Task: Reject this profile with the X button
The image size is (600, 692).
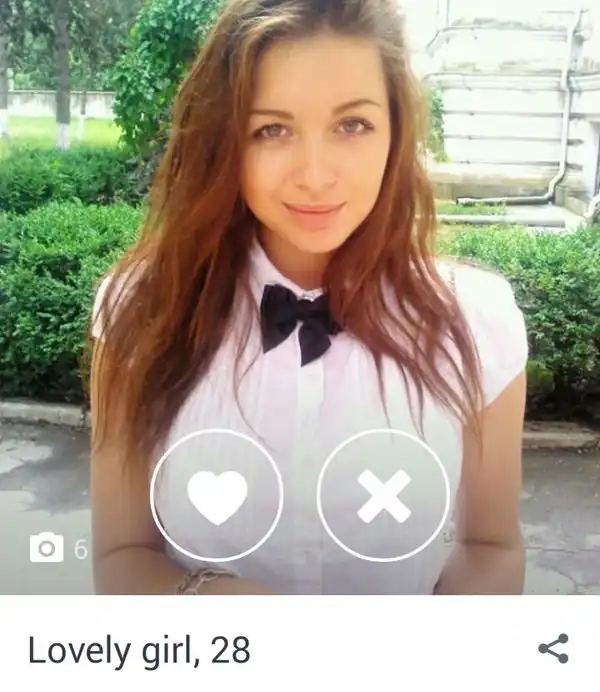Action: tap(383, 496)
